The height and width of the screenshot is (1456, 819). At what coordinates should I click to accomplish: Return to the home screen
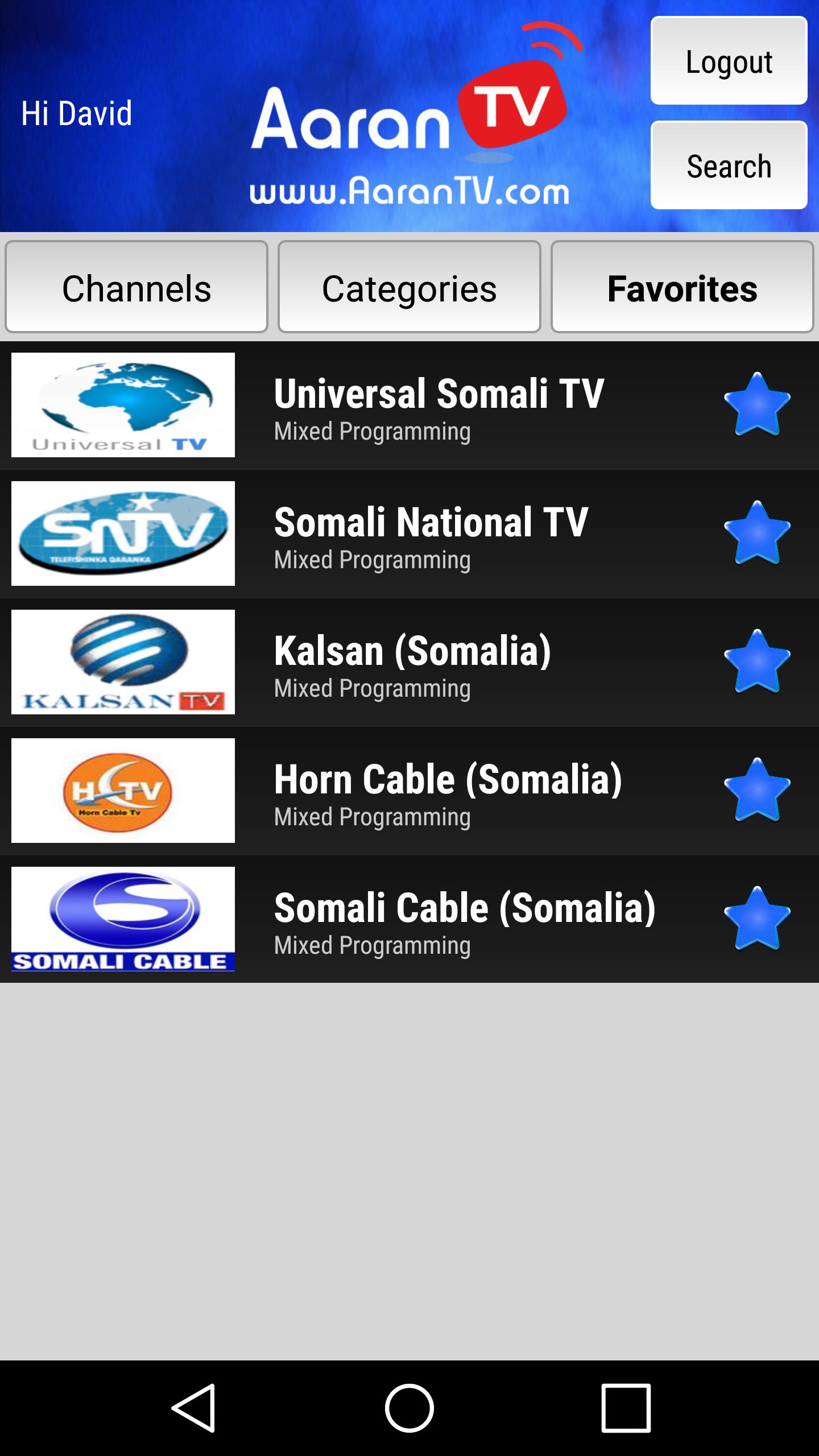[409, 1408]
